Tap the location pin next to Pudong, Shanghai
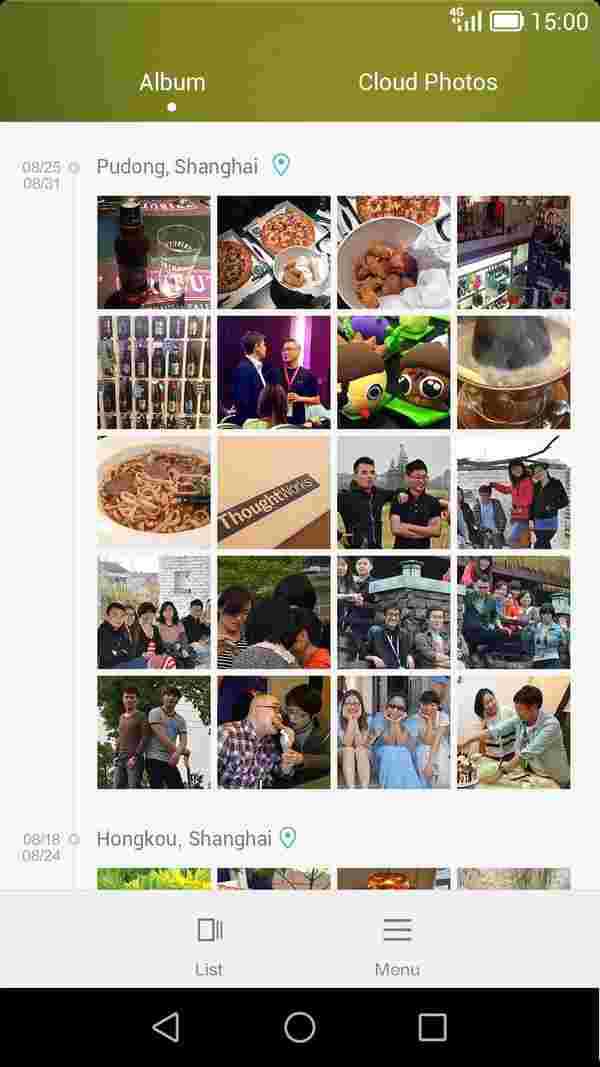This screenshot has width=600, height=1067. click(x=282, y=165)
